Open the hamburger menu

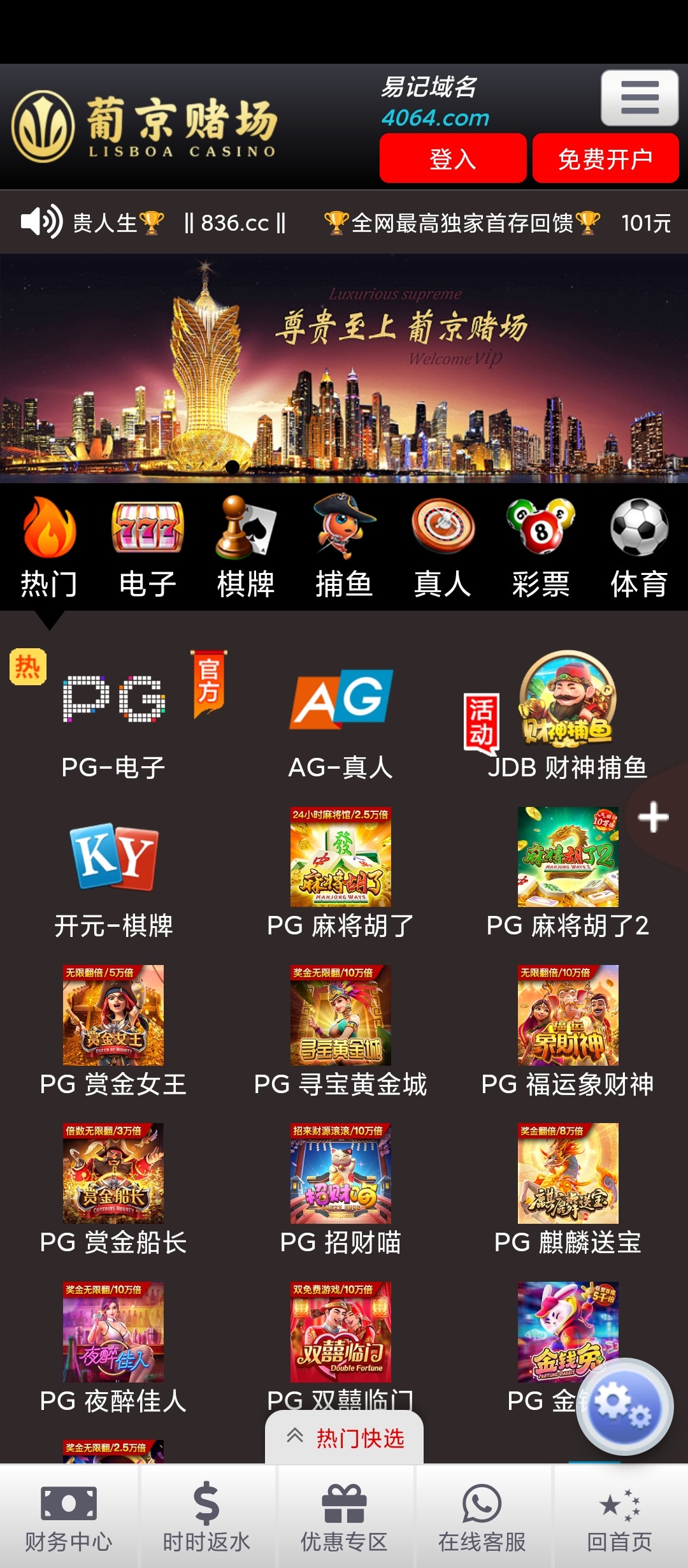(639, 98)
